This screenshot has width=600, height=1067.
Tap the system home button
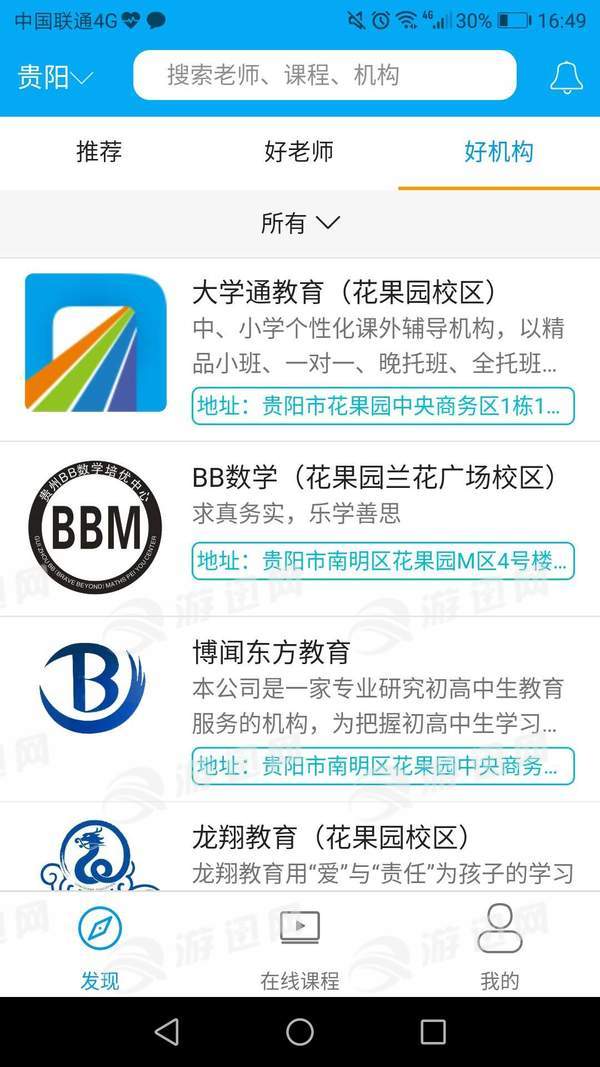tap(300, 1031)
